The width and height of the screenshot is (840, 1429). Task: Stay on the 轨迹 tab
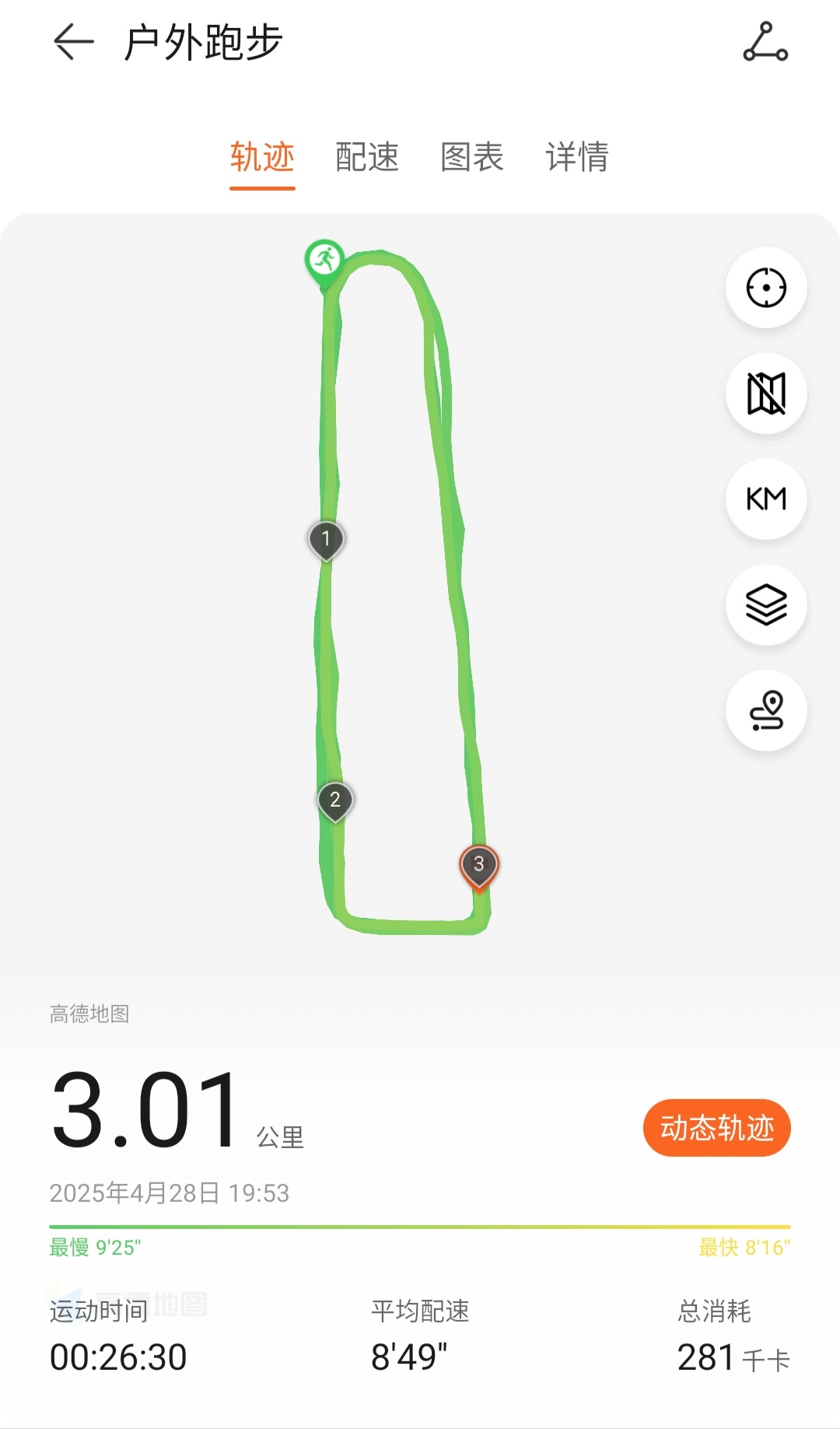pos(262,157)
